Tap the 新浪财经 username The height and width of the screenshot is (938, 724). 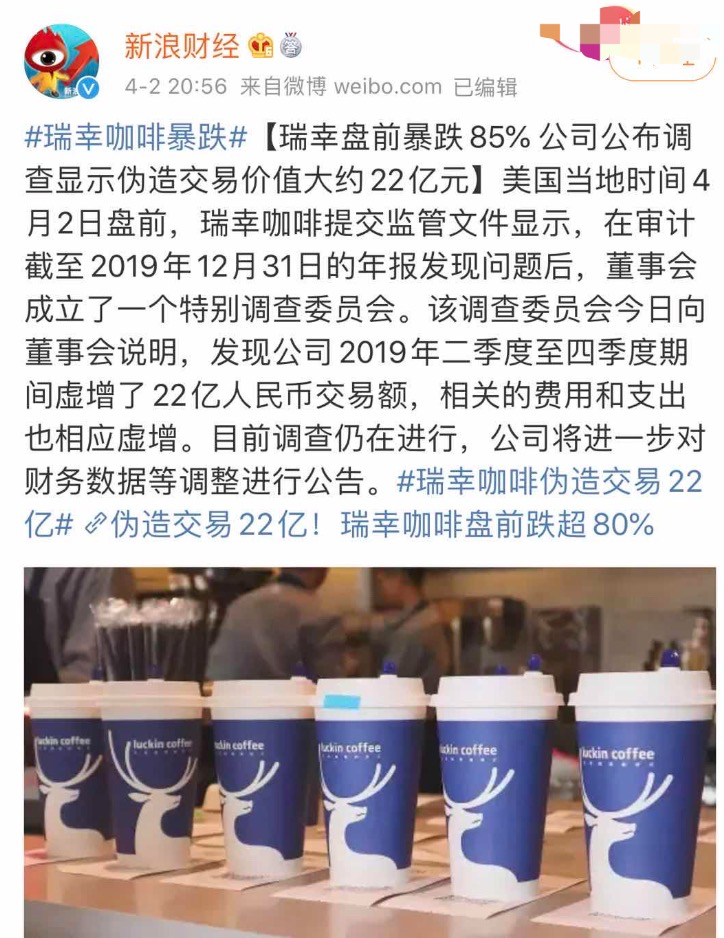click(x=181, y=45)
